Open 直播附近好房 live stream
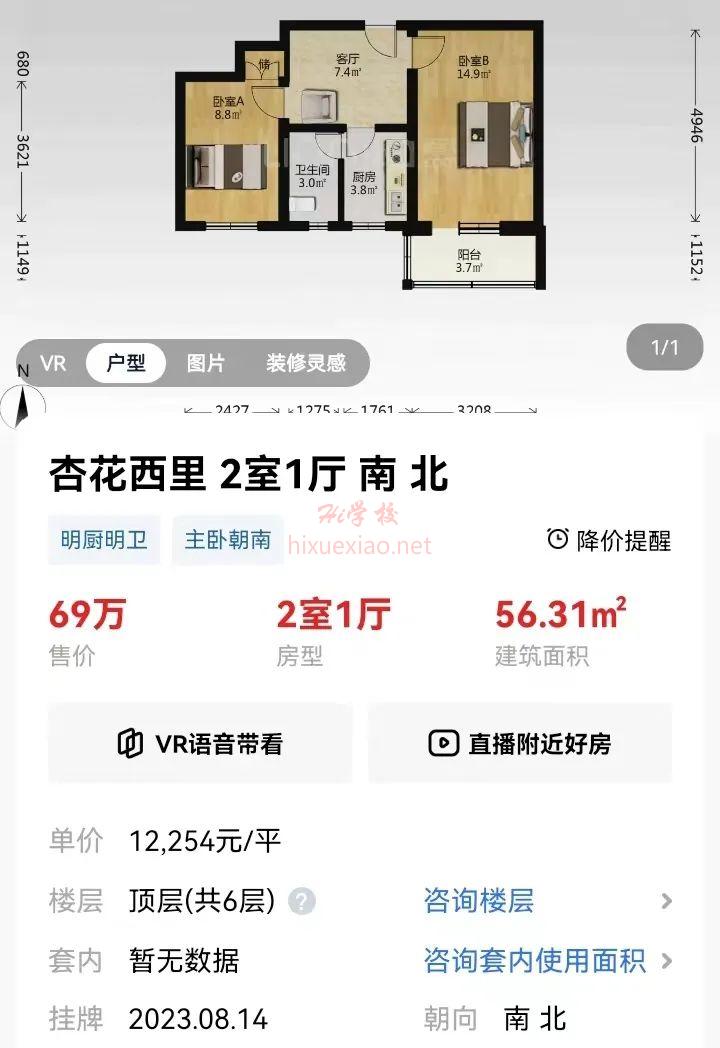The width and height of the screenshot is (720, 1048). click(520, 743)
